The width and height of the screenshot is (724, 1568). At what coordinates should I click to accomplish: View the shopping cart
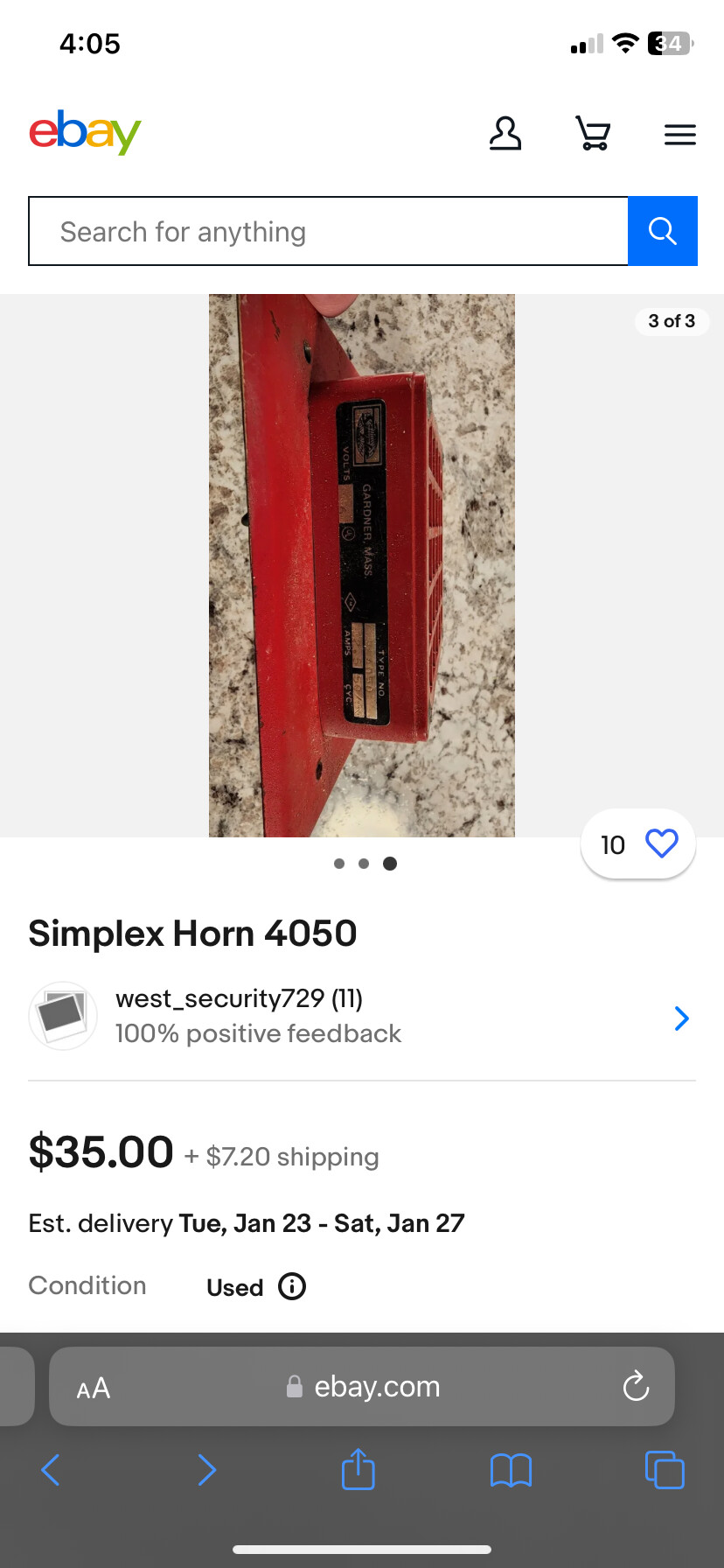pyautogui.click(x=593, y=134)
